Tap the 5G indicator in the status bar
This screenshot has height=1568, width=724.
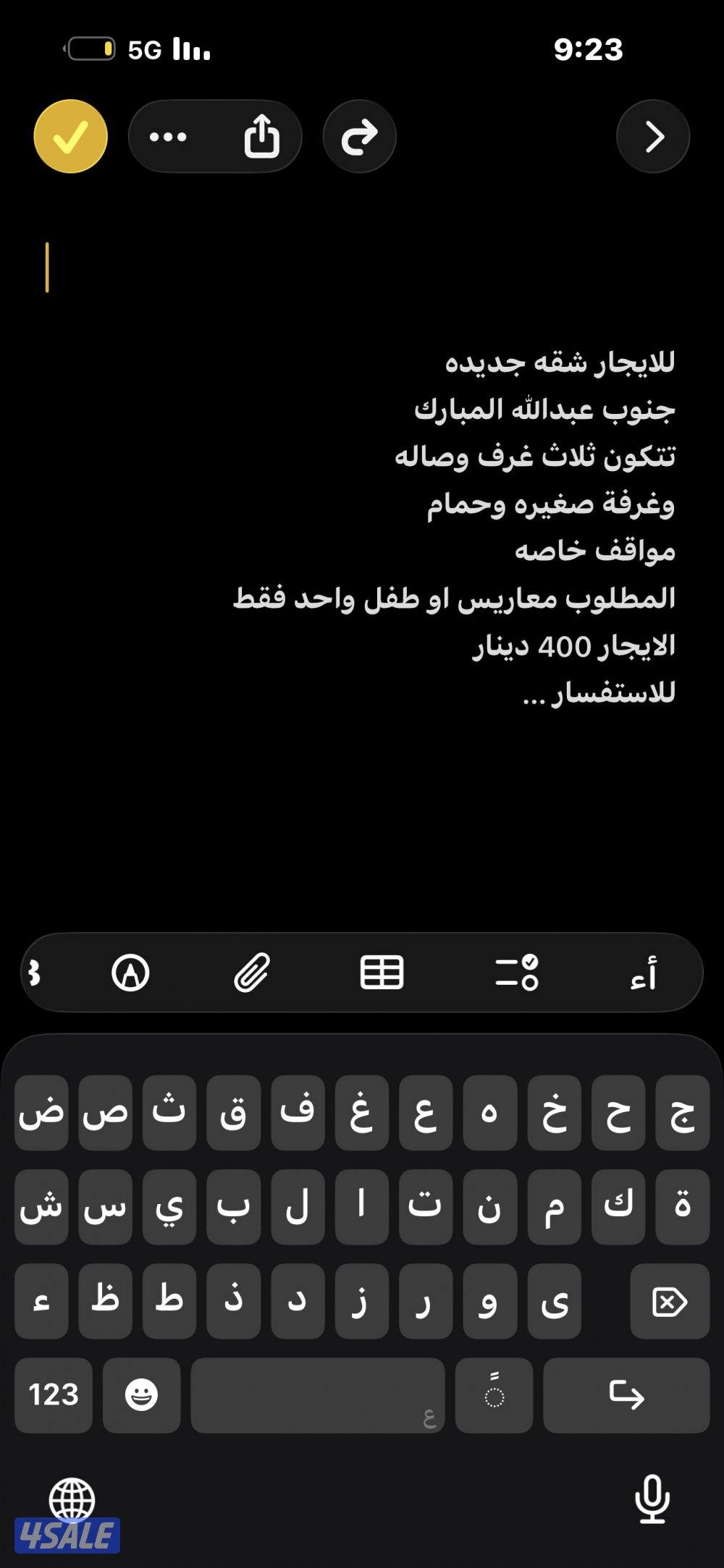point(143,51)
